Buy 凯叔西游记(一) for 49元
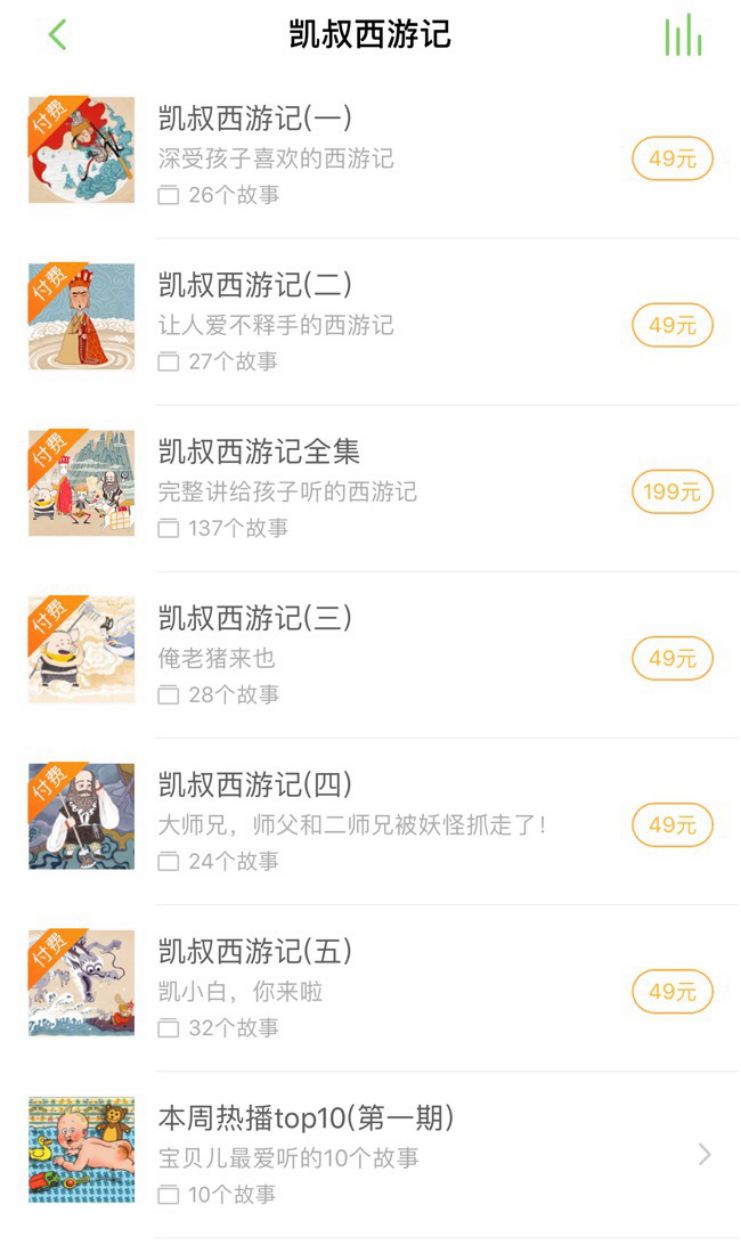Screen dimensions: 741x1245 click(672, 158)
